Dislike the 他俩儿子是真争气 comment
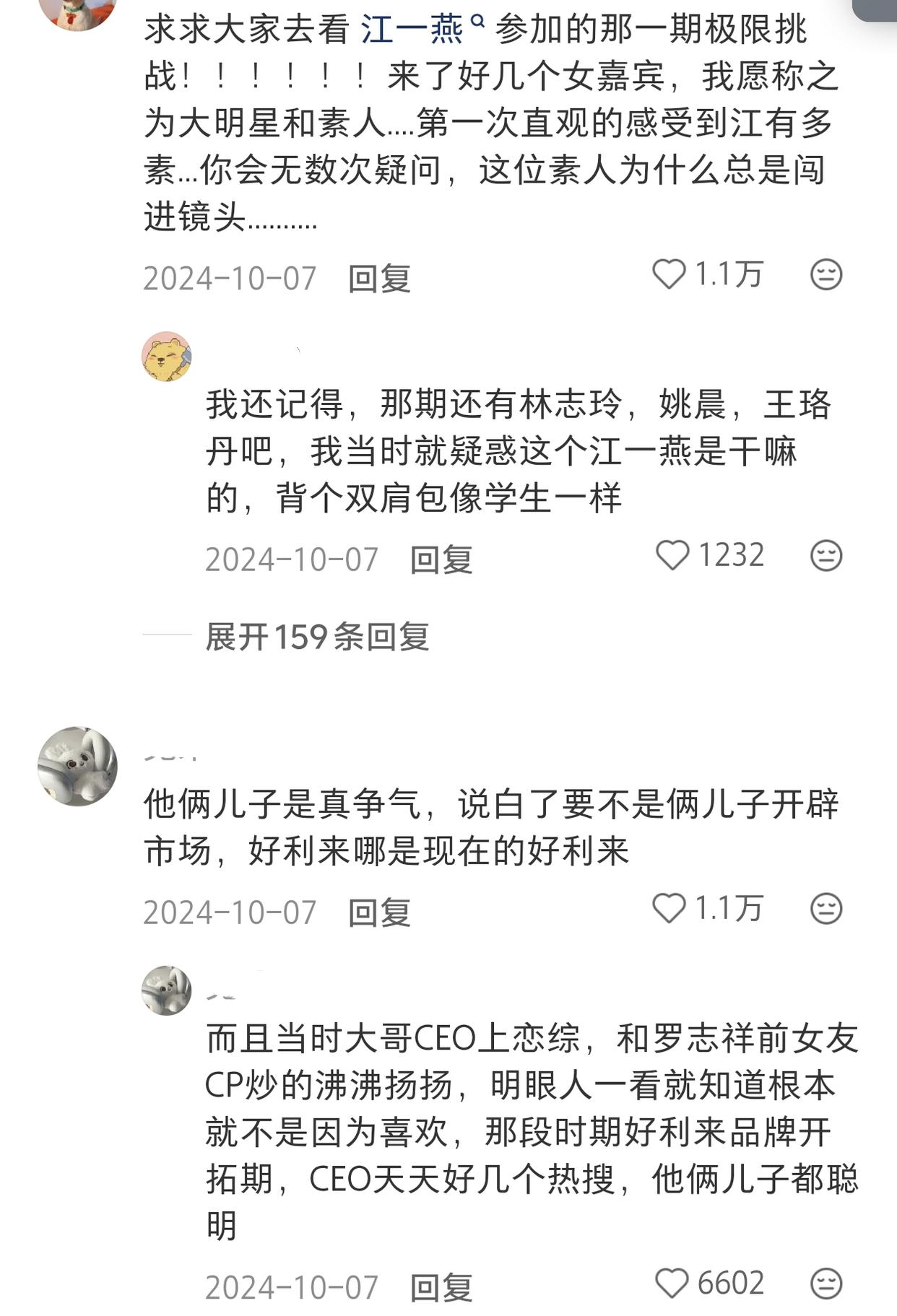The height and width of the screenshot is (1316, 897). 825,909
